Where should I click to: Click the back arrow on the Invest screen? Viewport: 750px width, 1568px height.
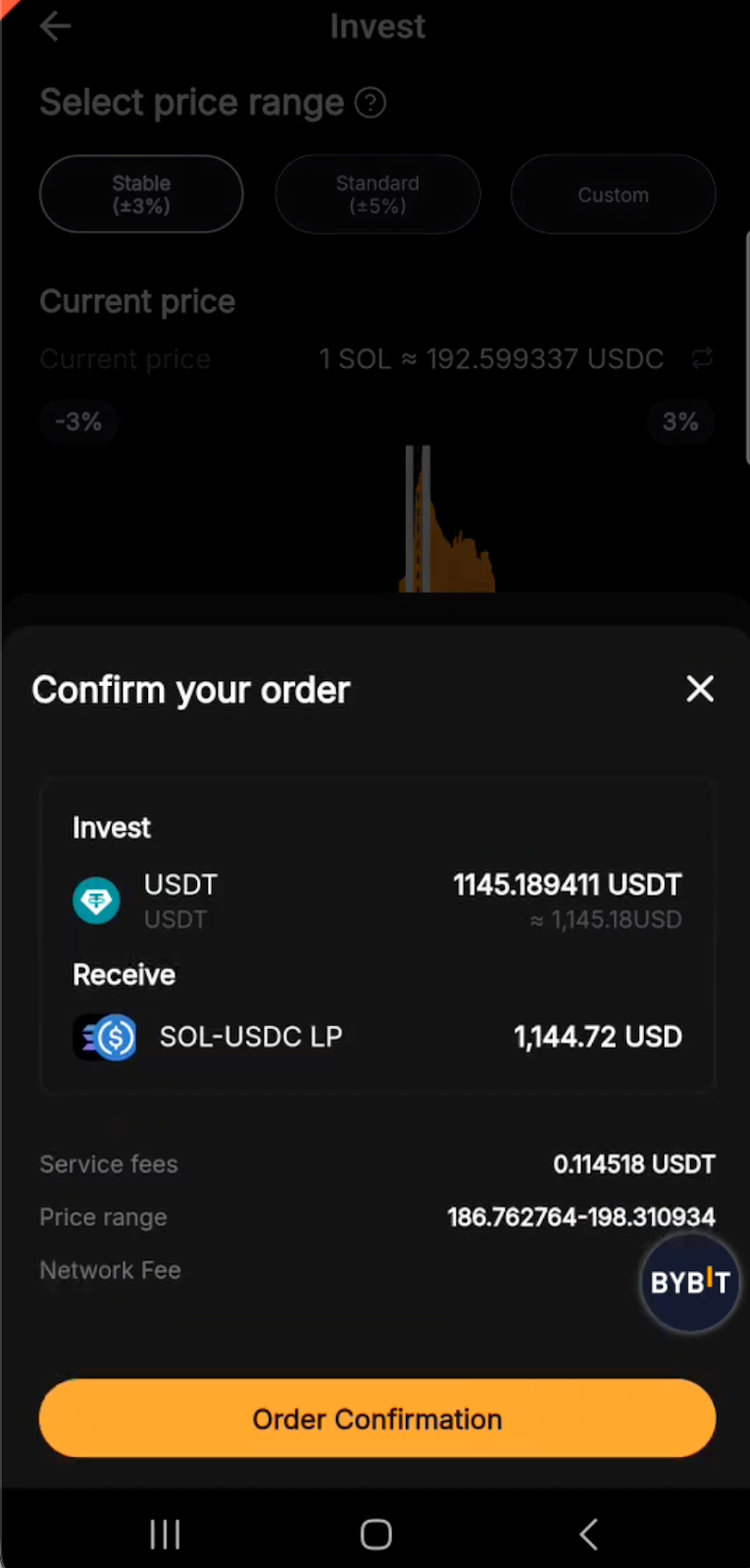pyautogui.click(x=55, y=26)
